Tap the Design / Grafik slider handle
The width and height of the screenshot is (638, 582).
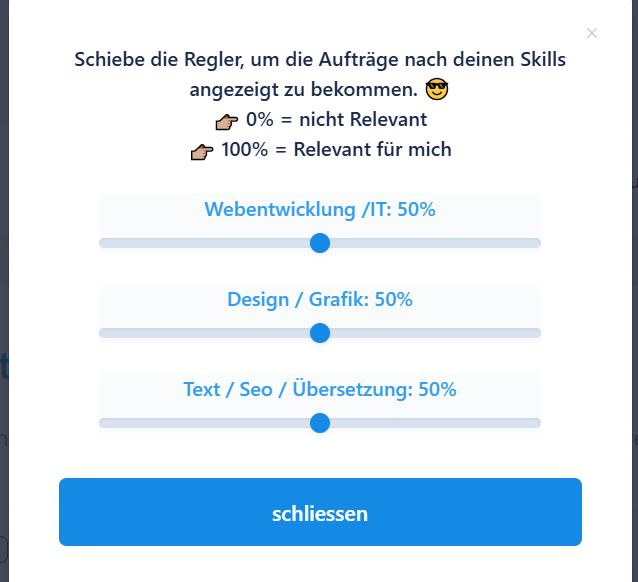[x=320, y=333]
